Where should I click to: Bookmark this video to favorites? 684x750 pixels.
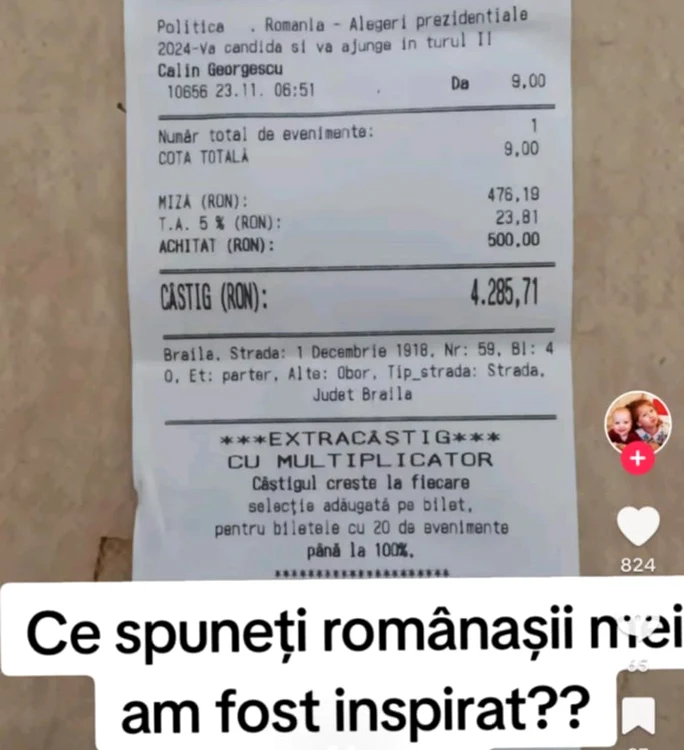(638, 716)
